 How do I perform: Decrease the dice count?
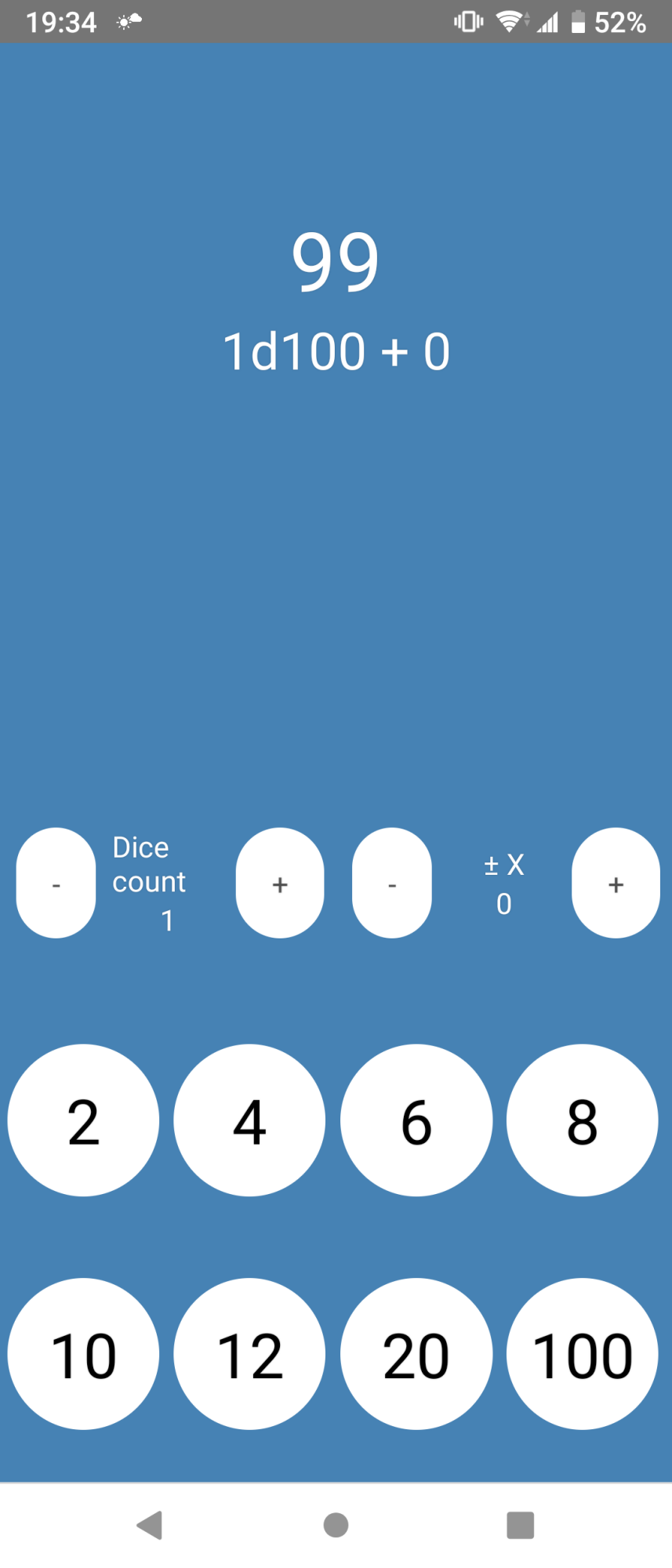[x=56, y=883]
